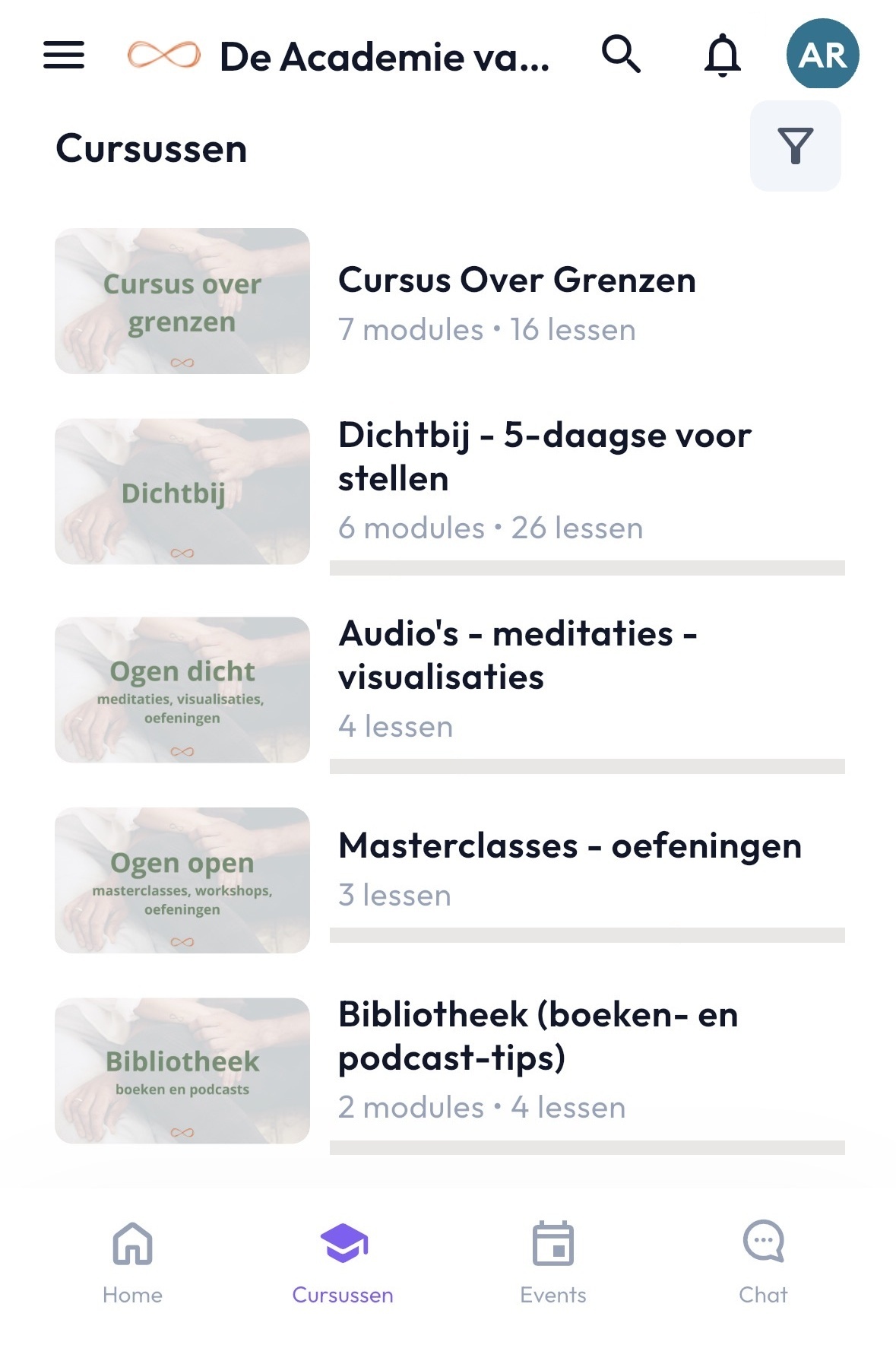Go to the Events tab
This screenshot has height=1364, width=896.
553,1263
